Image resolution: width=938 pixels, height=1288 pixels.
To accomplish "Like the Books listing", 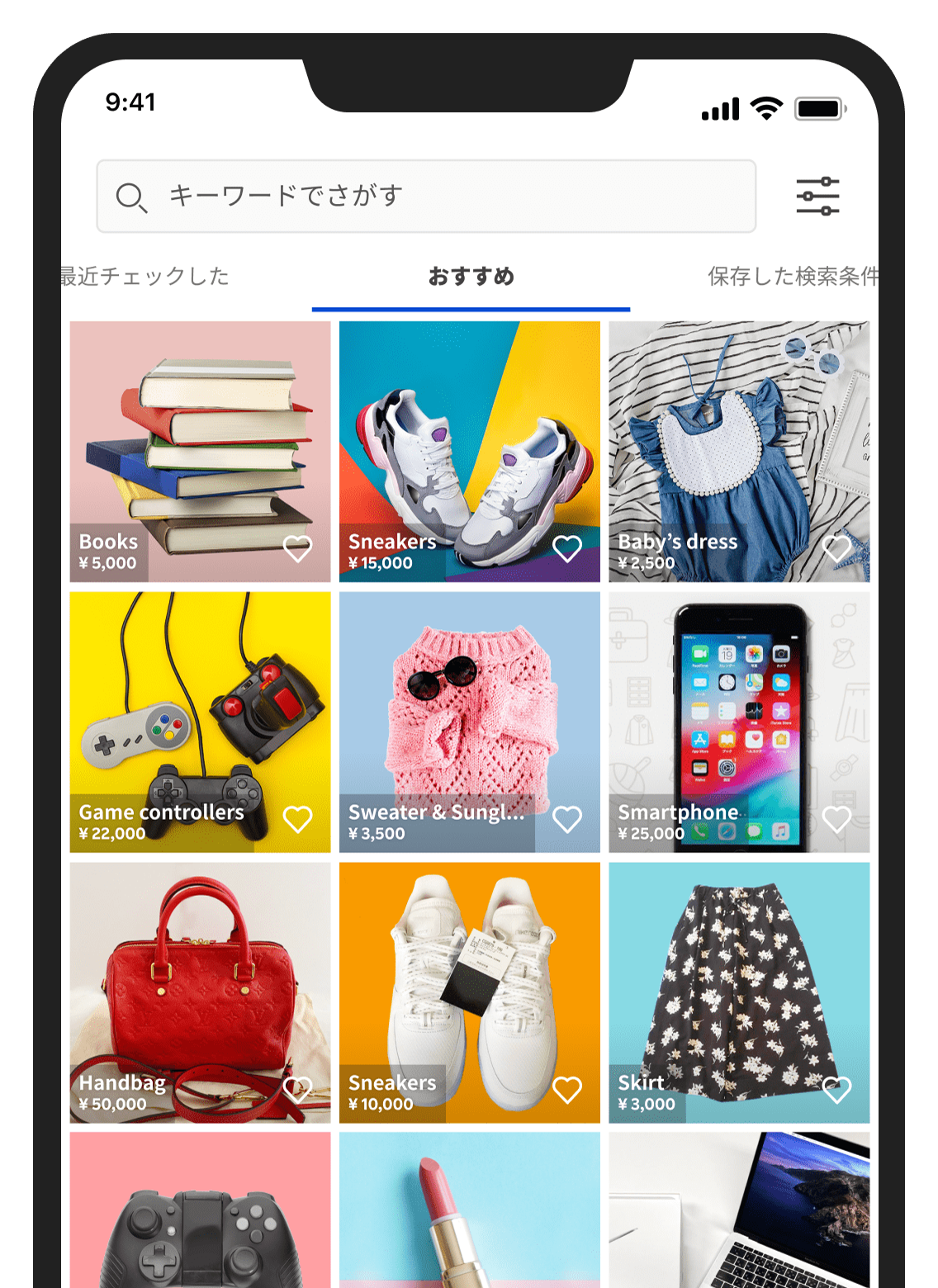I will tap(297, 548).
